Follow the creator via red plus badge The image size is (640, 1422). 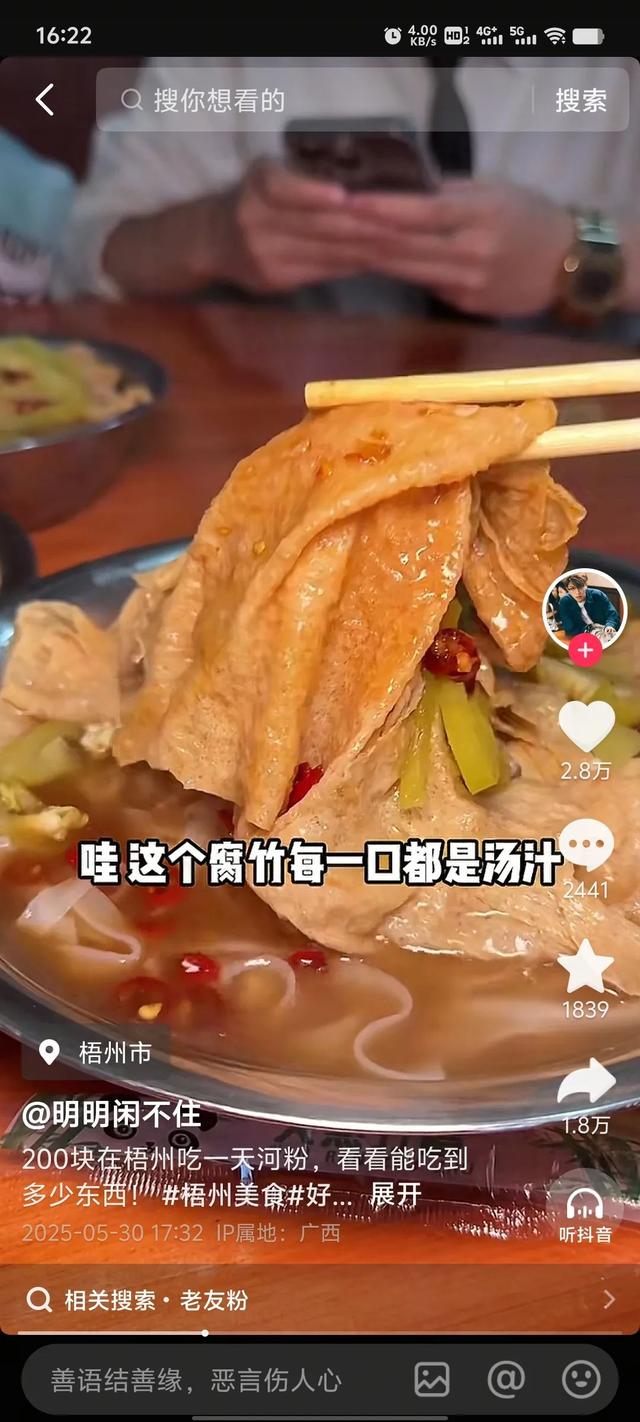(x=584, y=651)
